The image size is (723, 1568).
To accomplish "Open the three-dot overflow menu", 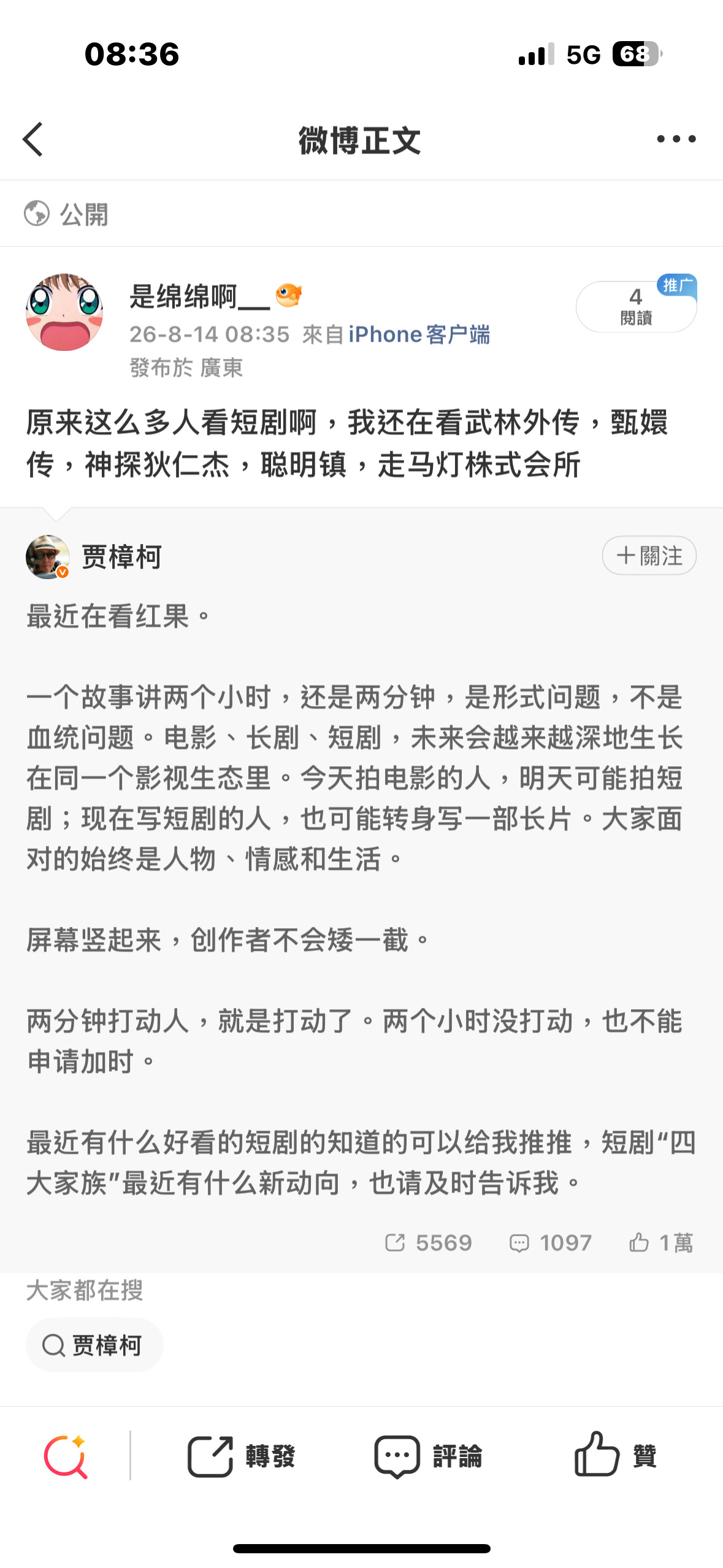I will (x=676, y=139).
